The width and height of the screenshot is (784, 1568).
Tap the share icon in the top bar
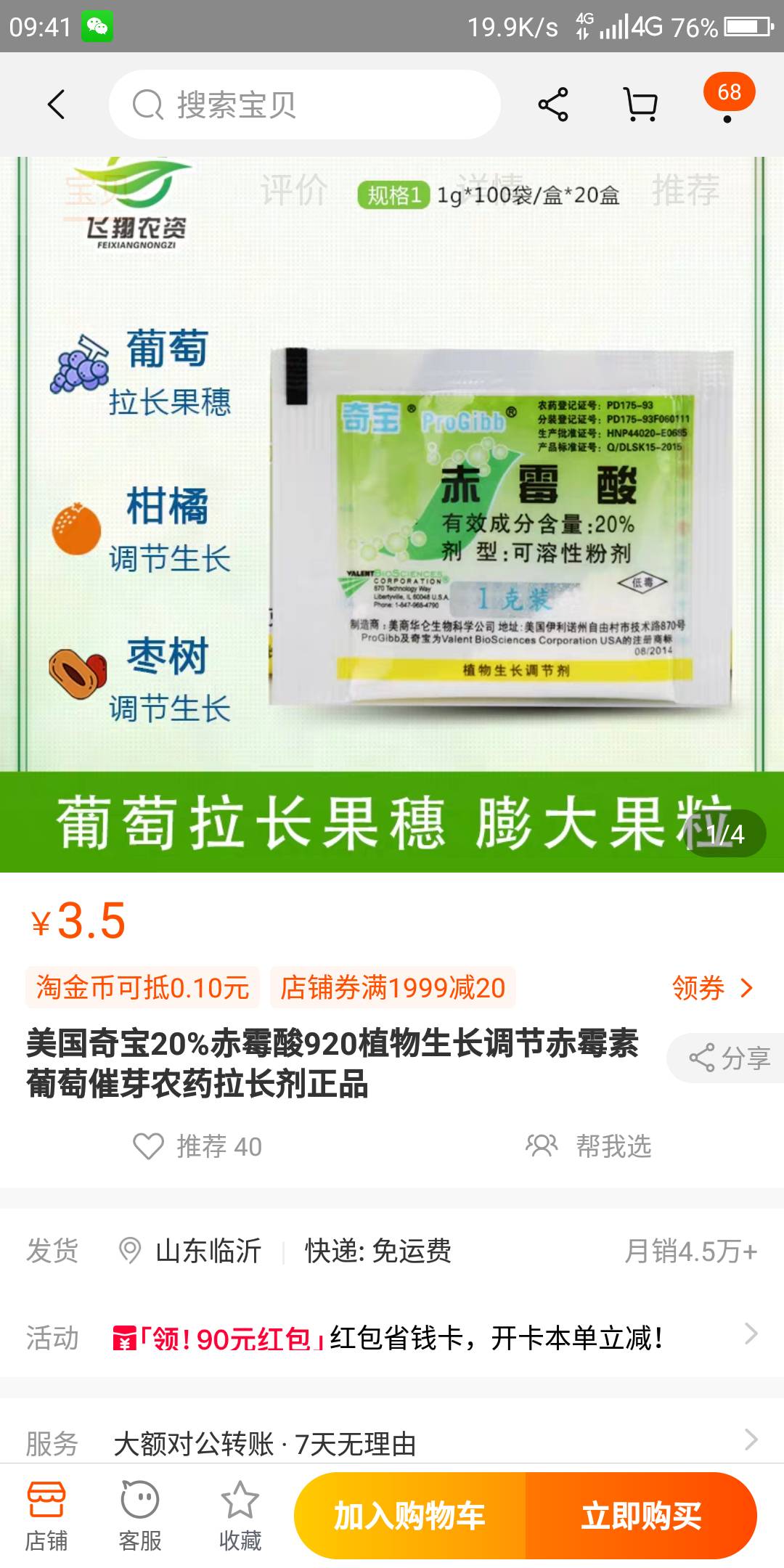(x=553, y=105)
